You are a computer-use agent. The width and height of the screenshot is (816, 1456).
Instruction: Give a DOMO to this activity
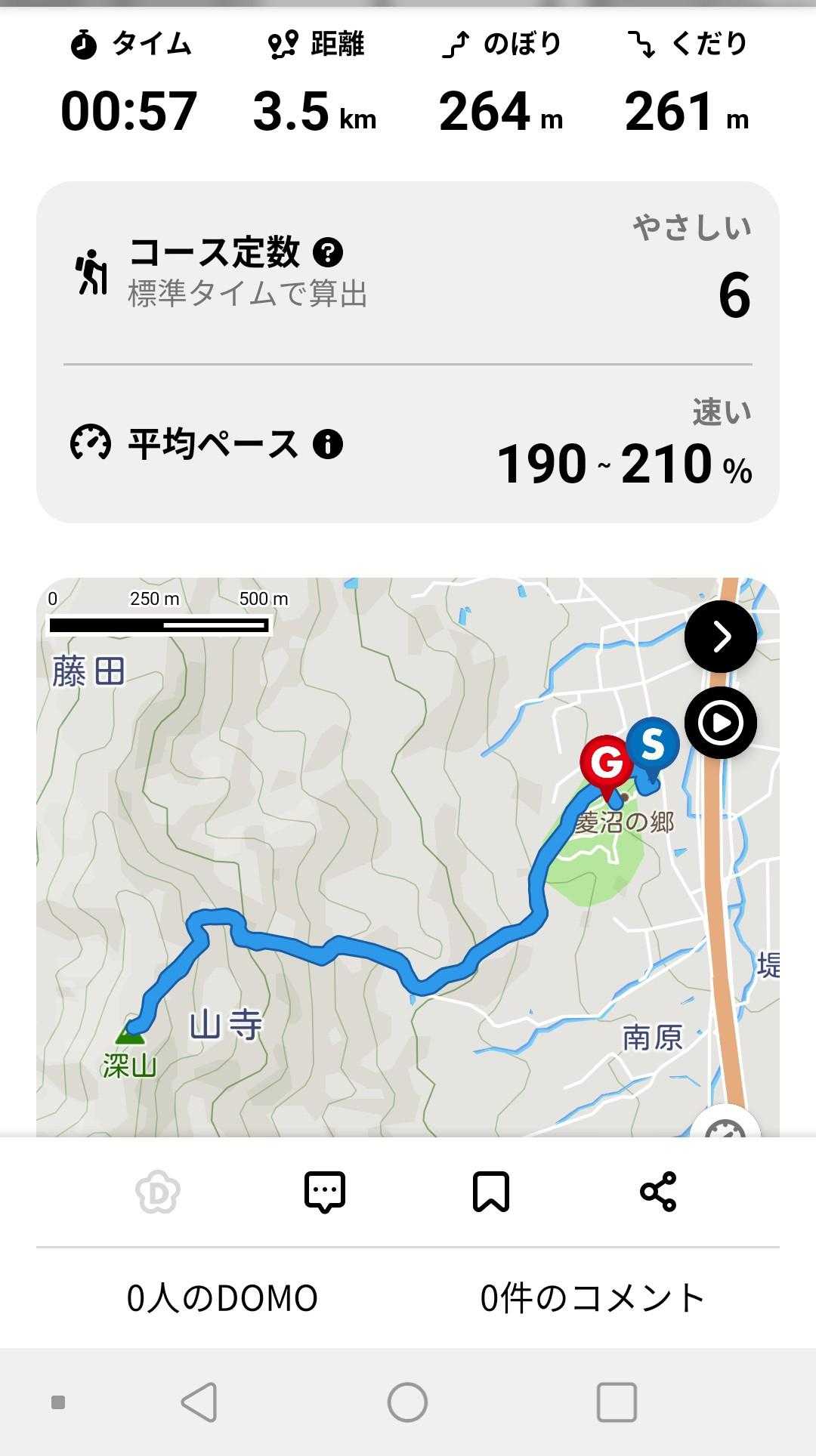click(158, 1192)
